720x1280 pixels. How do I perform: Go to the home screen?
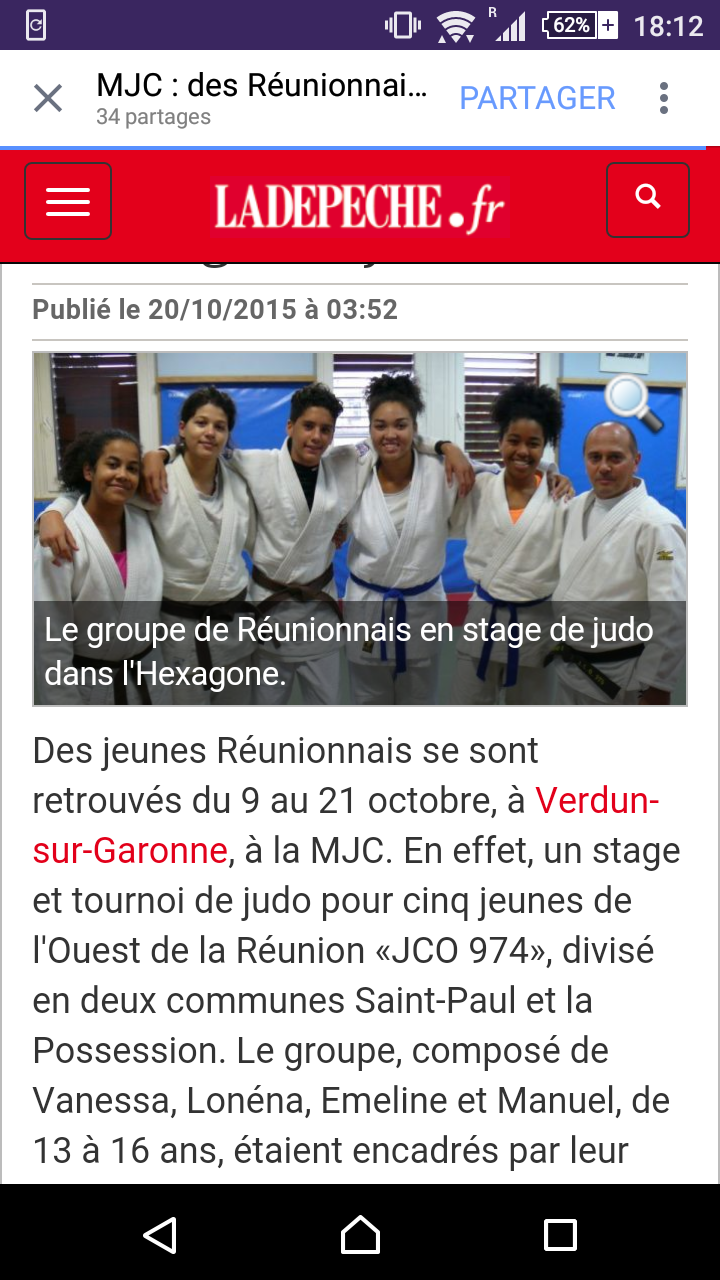click(x=360, y=1235)
